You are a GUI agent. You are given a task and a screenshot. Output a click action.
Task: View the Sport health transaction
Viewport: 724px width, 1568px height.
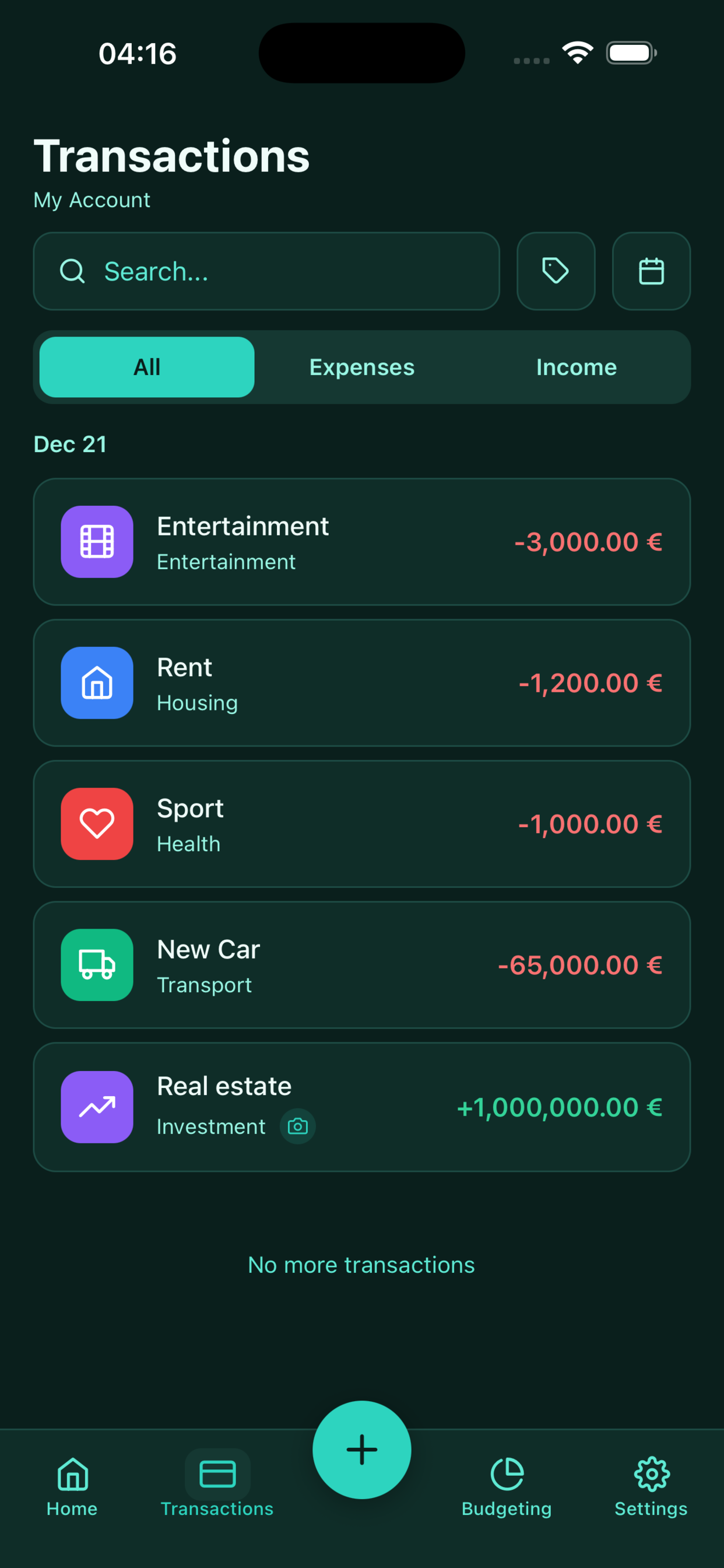point(361,824)
